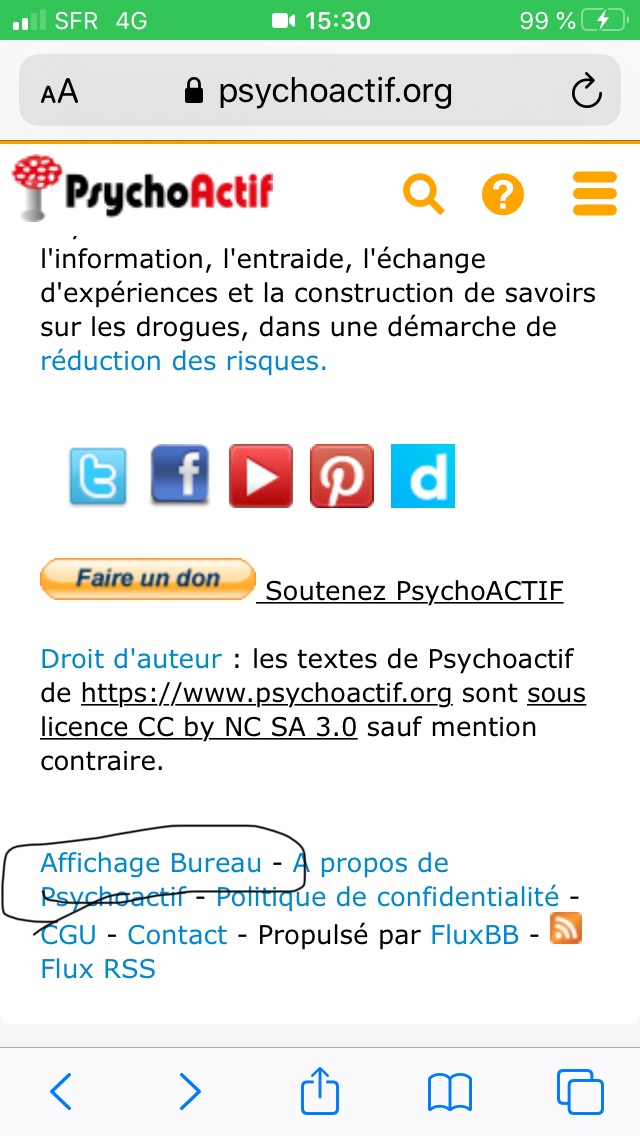The width and height of the screenshot is (640, 1136).
Task: Open the Droit d'auteur link
Action: coord(131,659)
